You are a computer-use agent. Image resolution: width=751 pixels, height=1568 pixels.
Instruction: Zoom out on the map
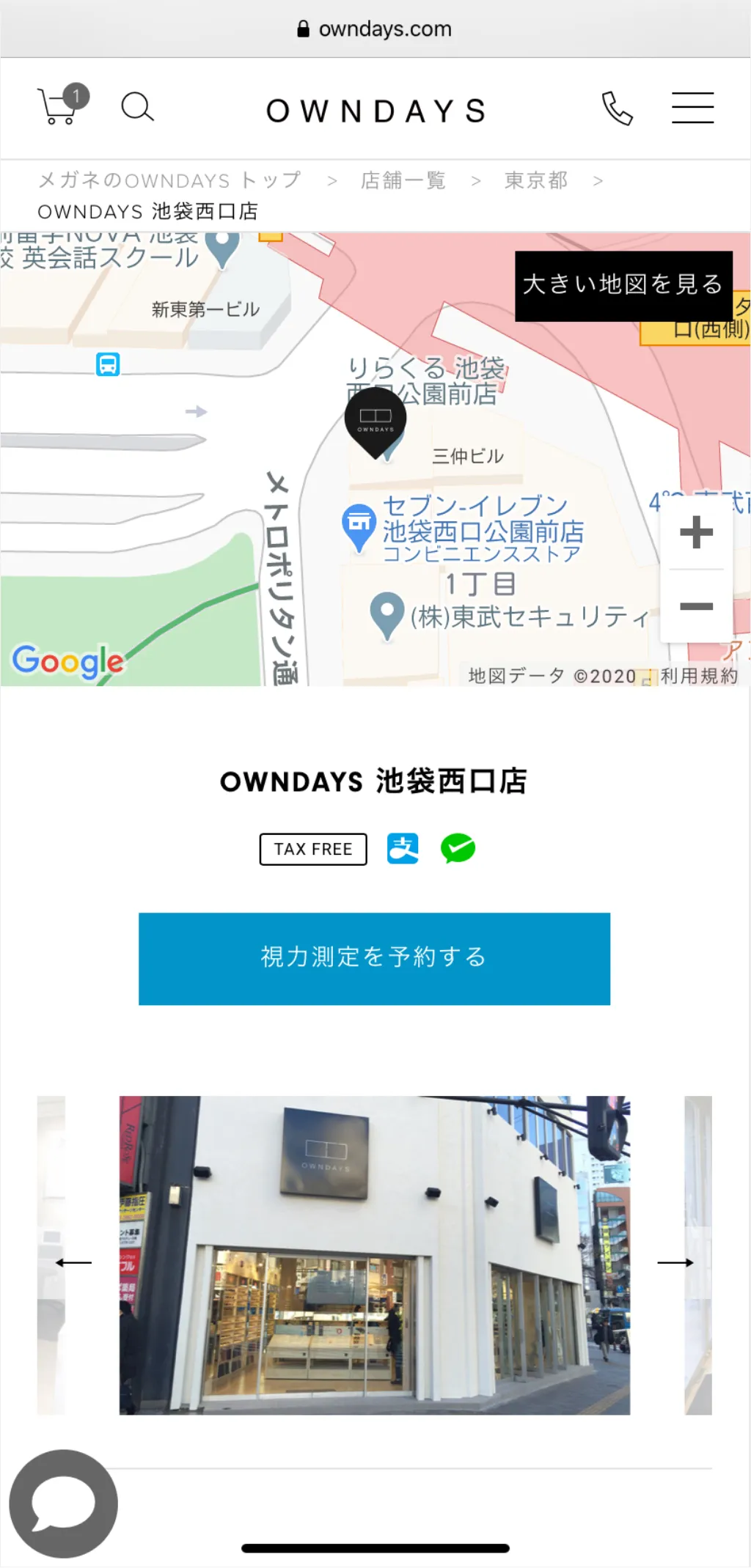696,606
